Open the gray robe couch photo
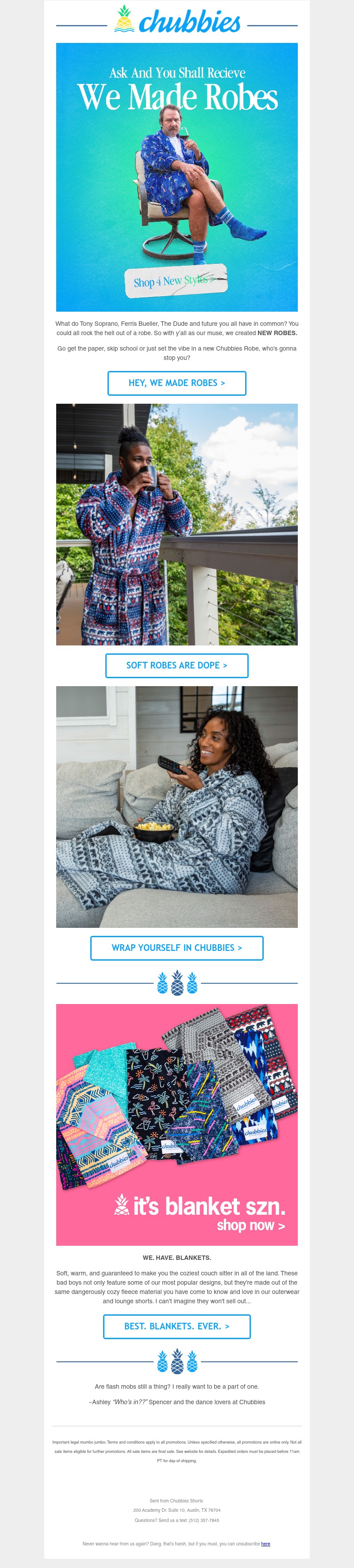This screenshot has width=354, height=1568. [177, 807]
